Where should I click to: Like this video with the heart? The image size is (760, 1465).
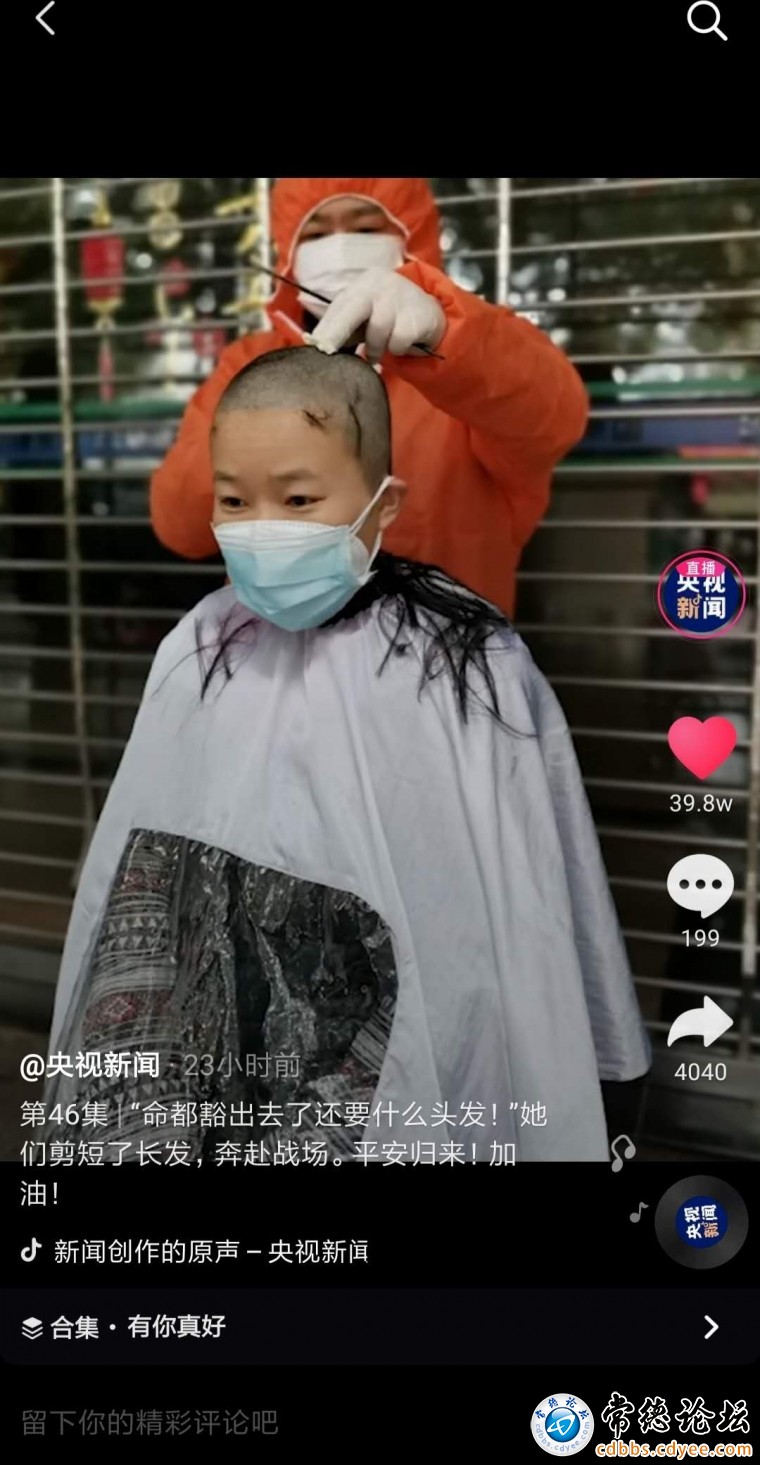701,747
